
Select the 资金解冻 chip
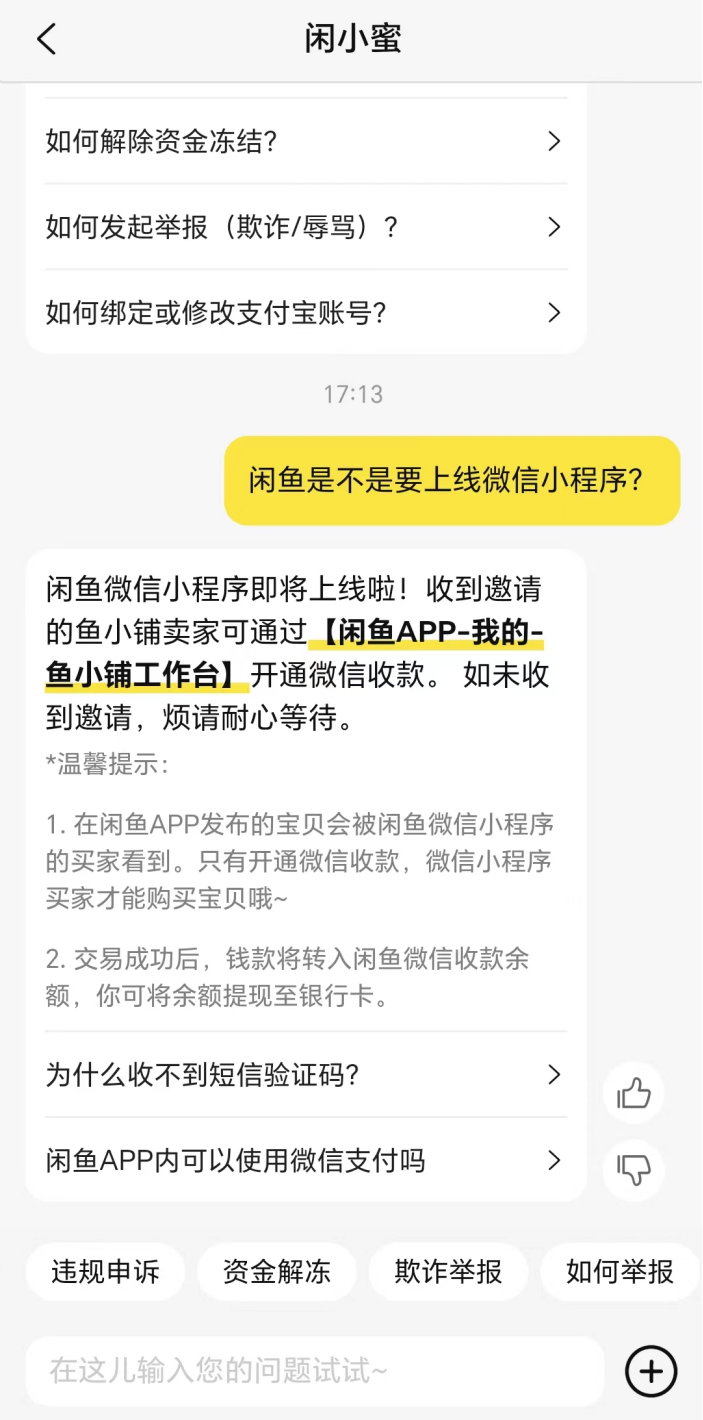click(x=277, y=1272)
